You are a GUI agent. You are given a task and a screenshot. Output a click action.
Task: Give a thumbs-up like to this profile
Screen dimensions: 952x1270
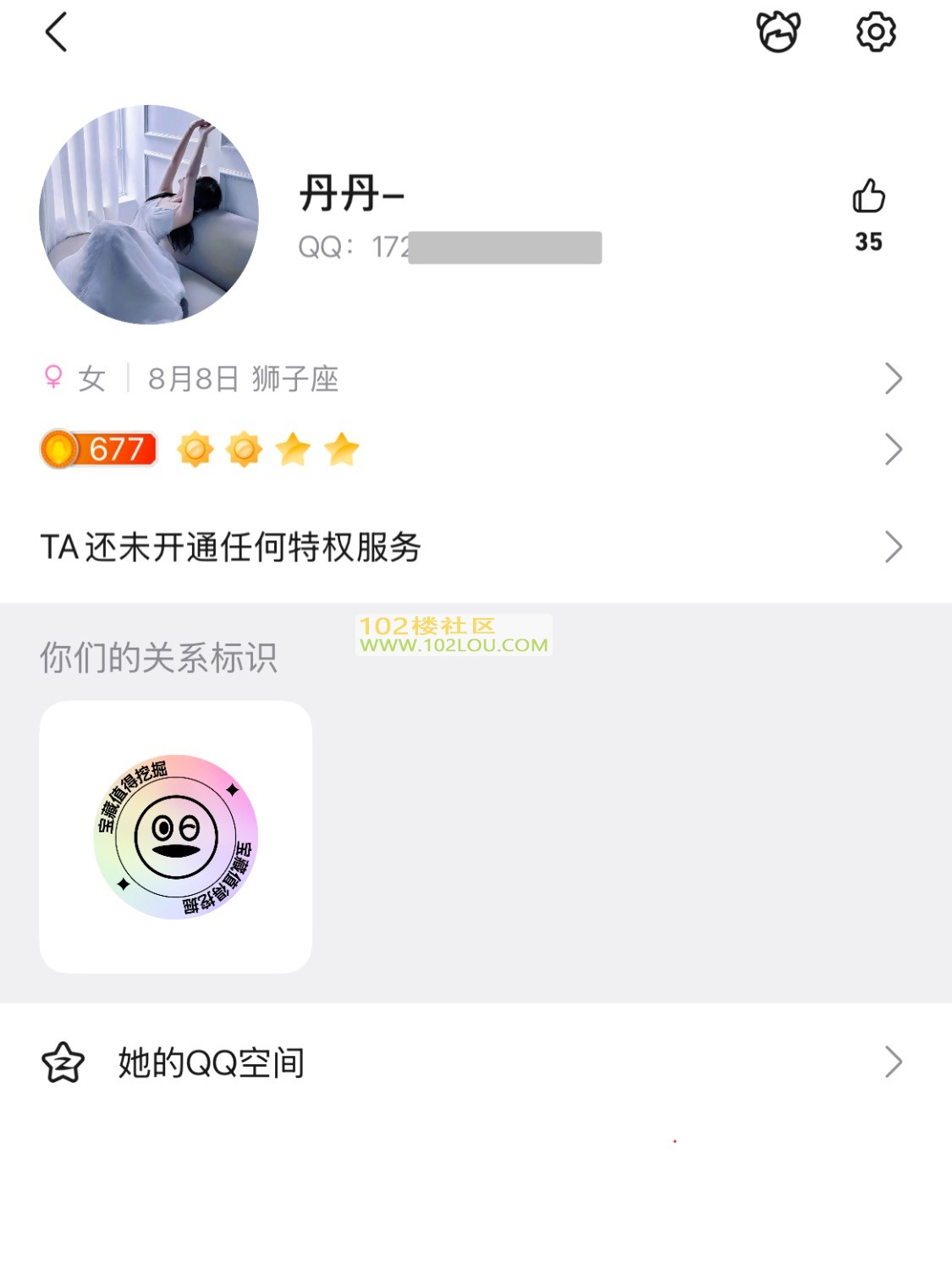868,197
